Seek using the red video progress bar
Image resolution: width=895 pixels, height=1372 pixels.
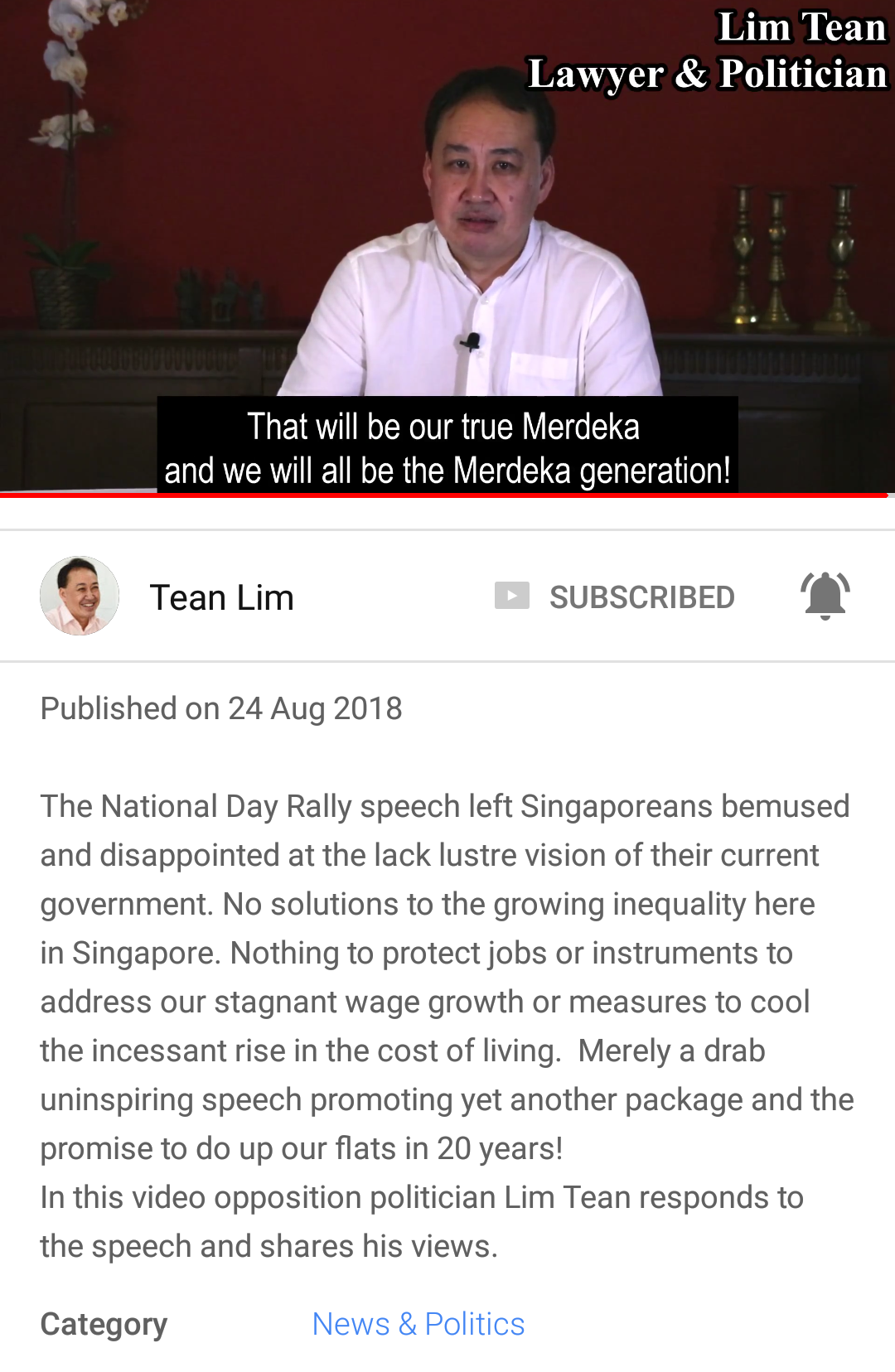click(447, 495)
